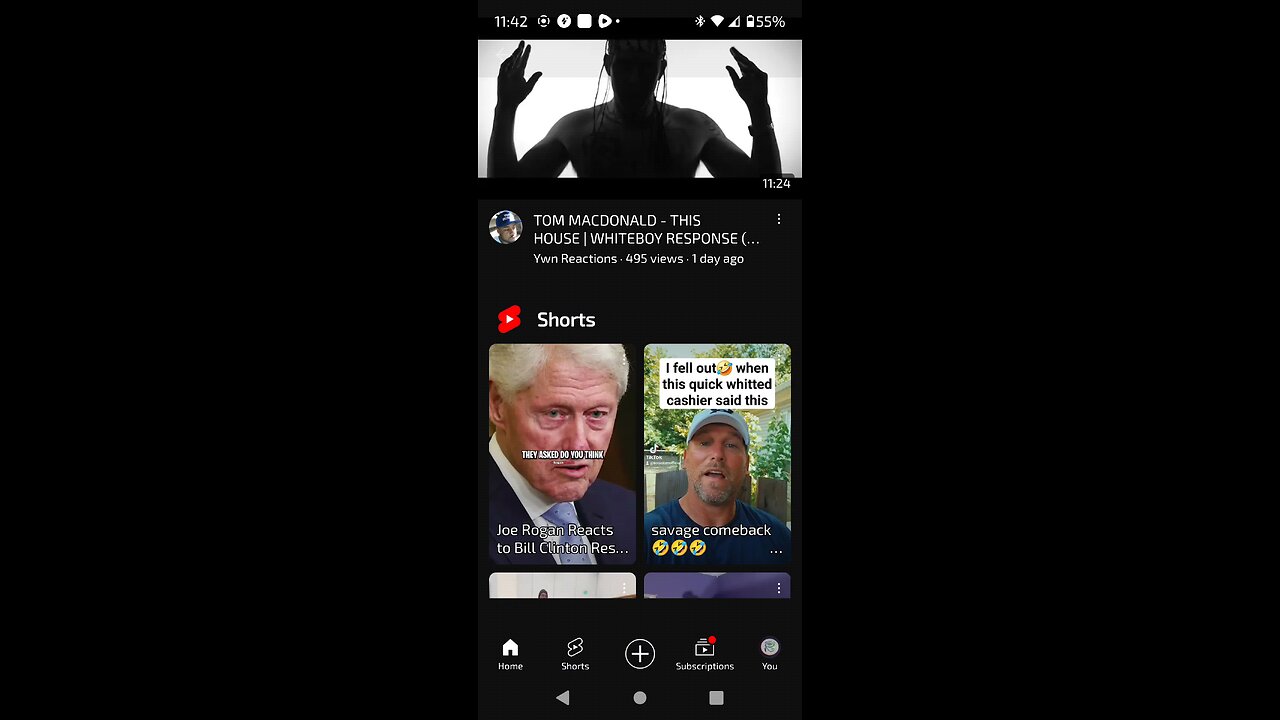Tap the create plus button

[640, 654]
